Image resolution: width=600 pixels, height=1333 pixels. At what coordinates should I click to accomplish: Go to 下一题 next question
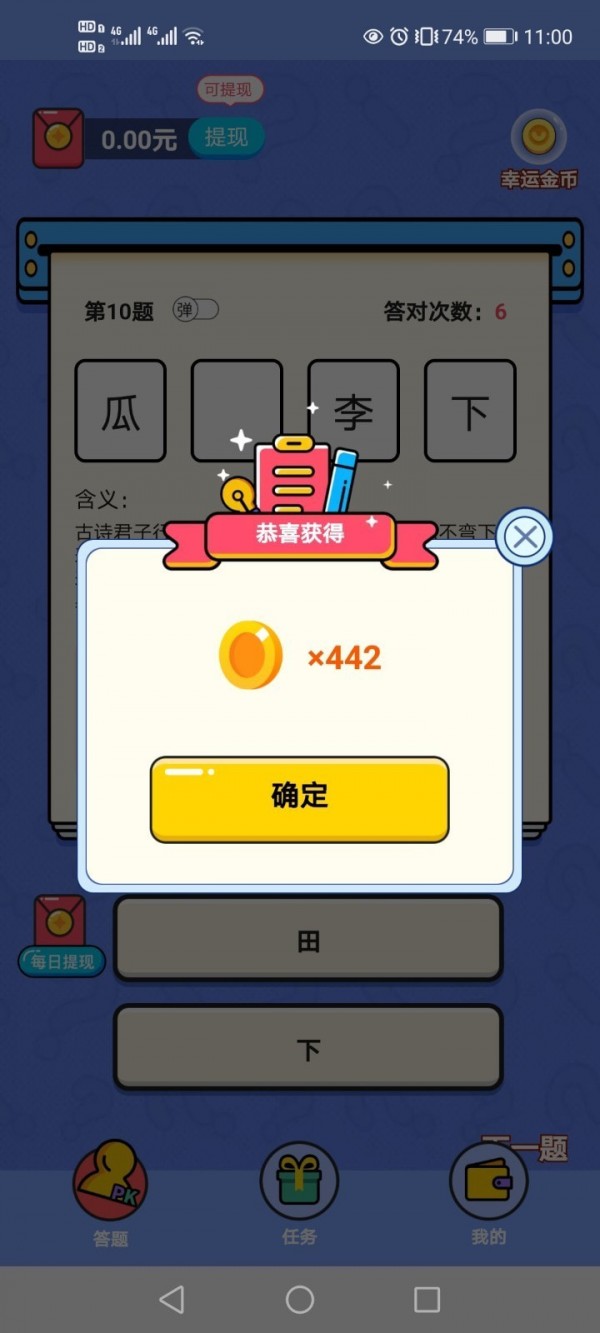[x=525, y=1148]
